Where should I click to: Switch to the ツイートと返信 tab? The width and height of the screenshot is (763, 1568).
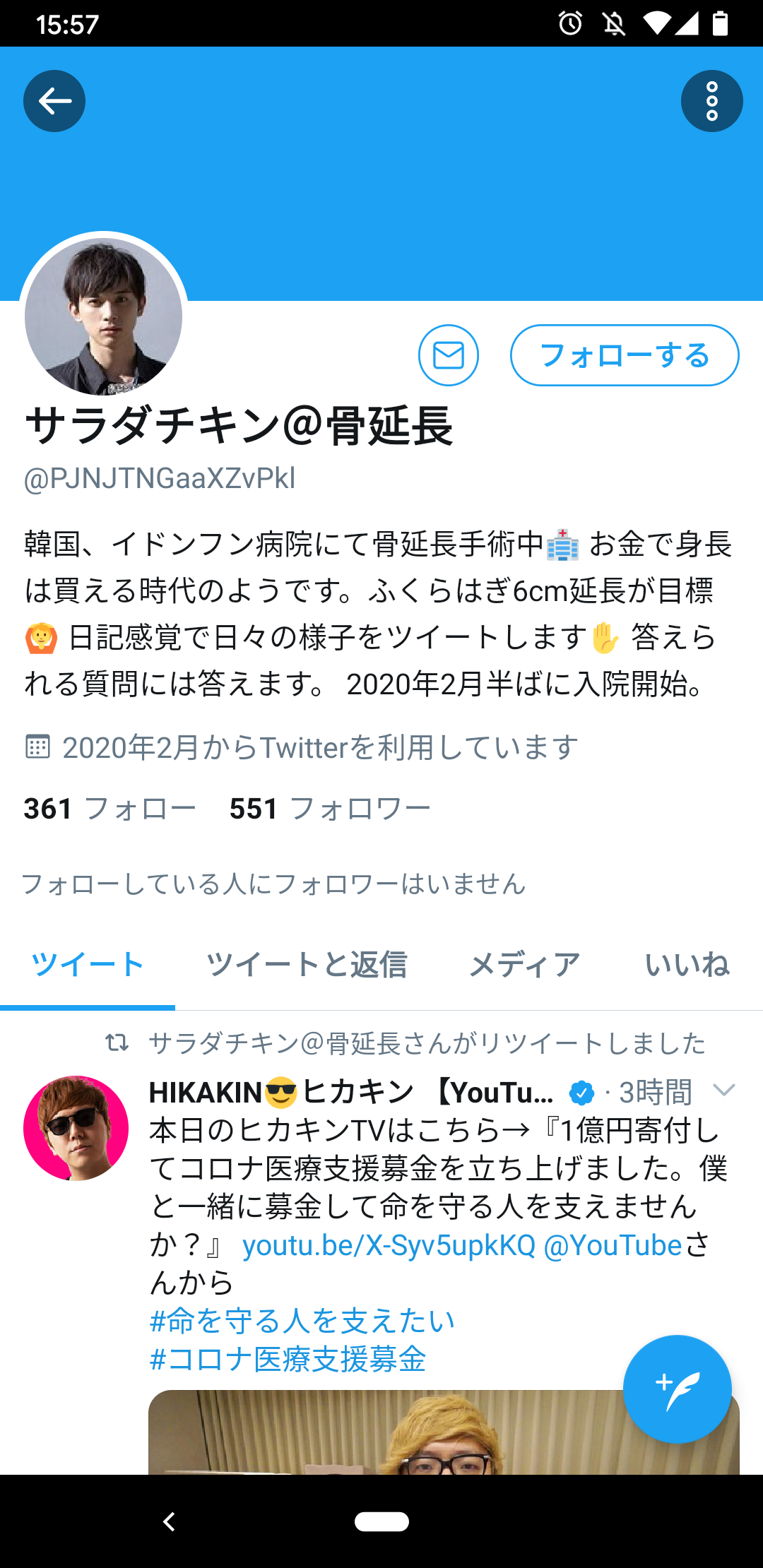pyautogui.click(x=307, y=965)
